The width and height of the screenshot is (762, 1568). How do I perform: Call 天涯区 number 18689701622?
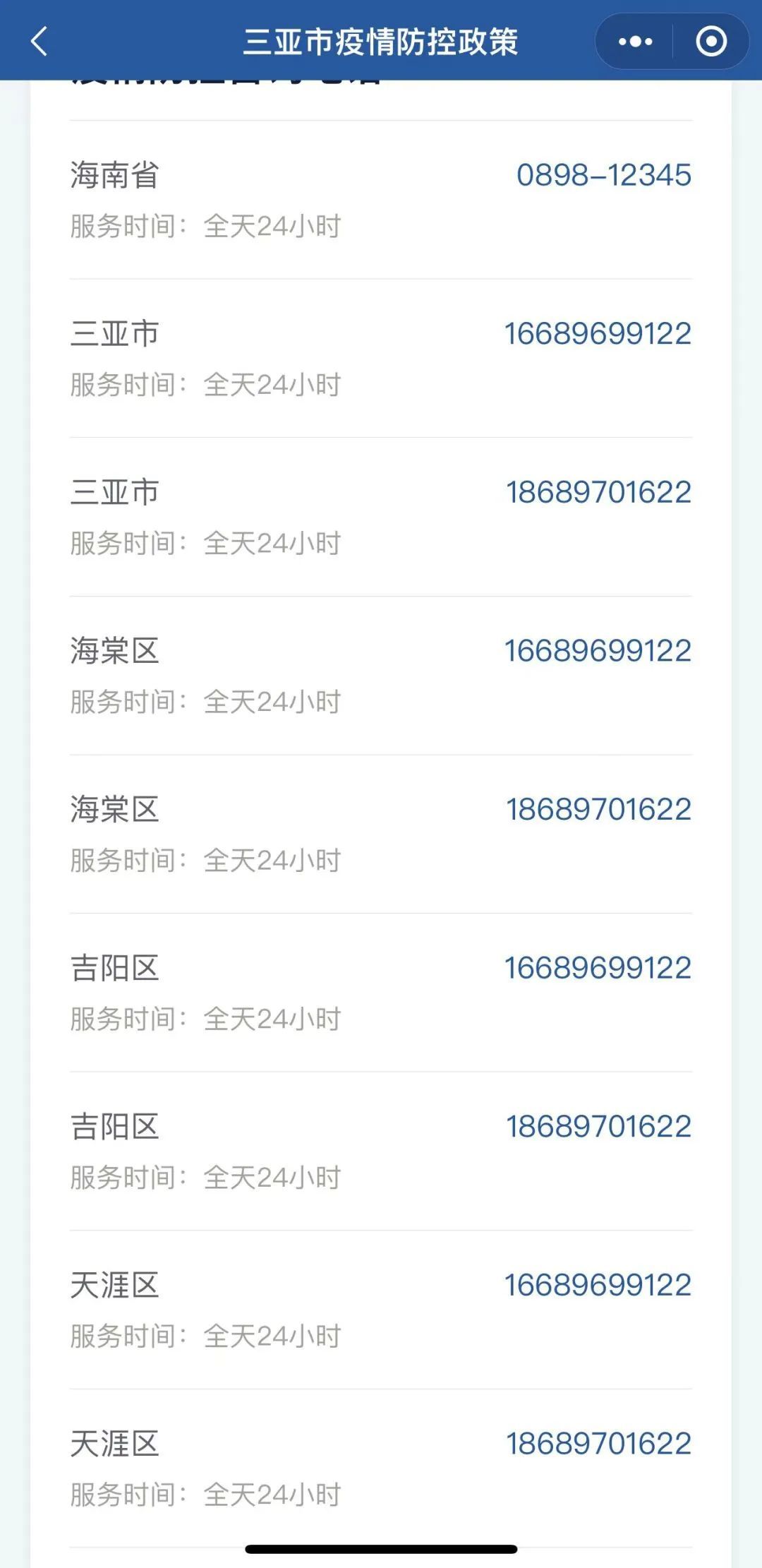point(598,1444)
